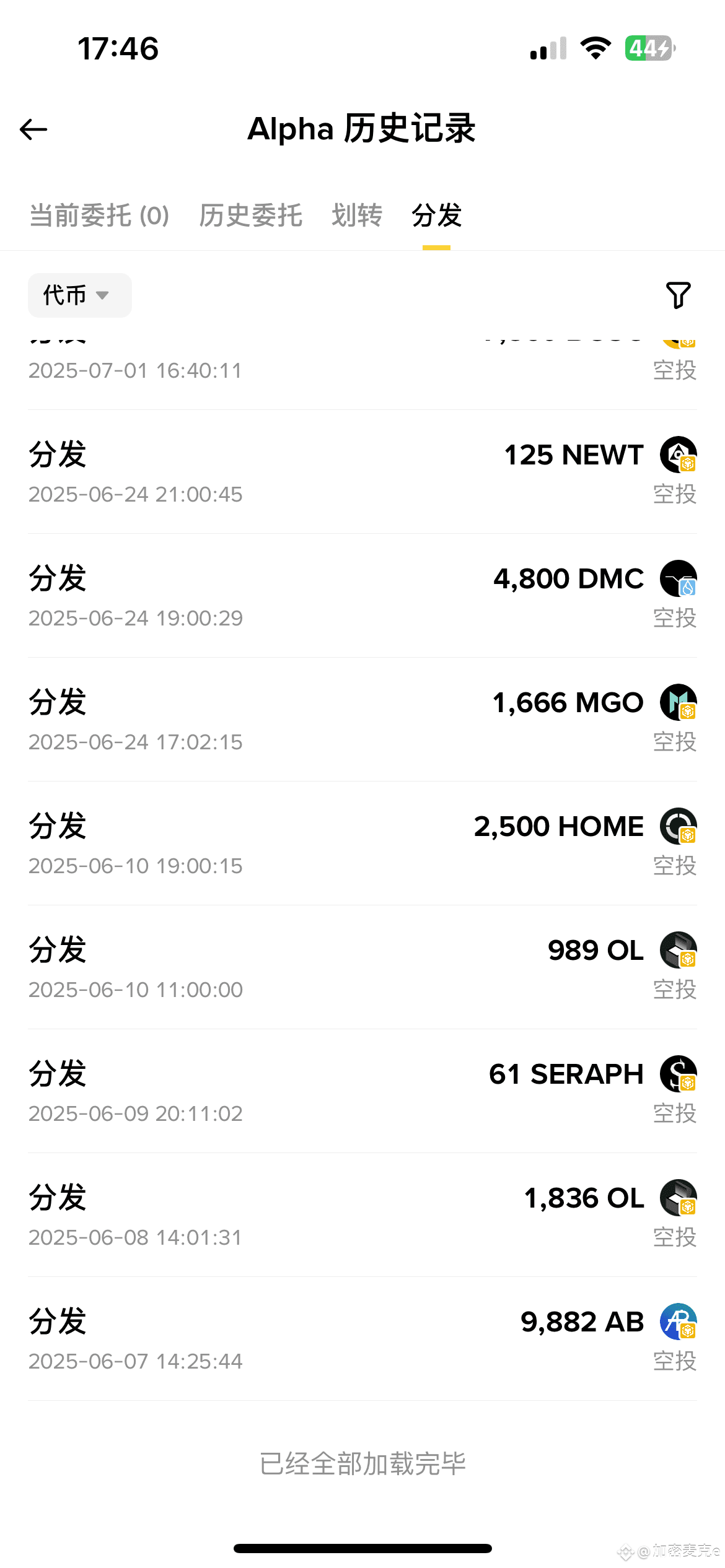This screenshot has height=1568, width=725.
Task: Open the filter funnel icon
Action: [678, 295]
